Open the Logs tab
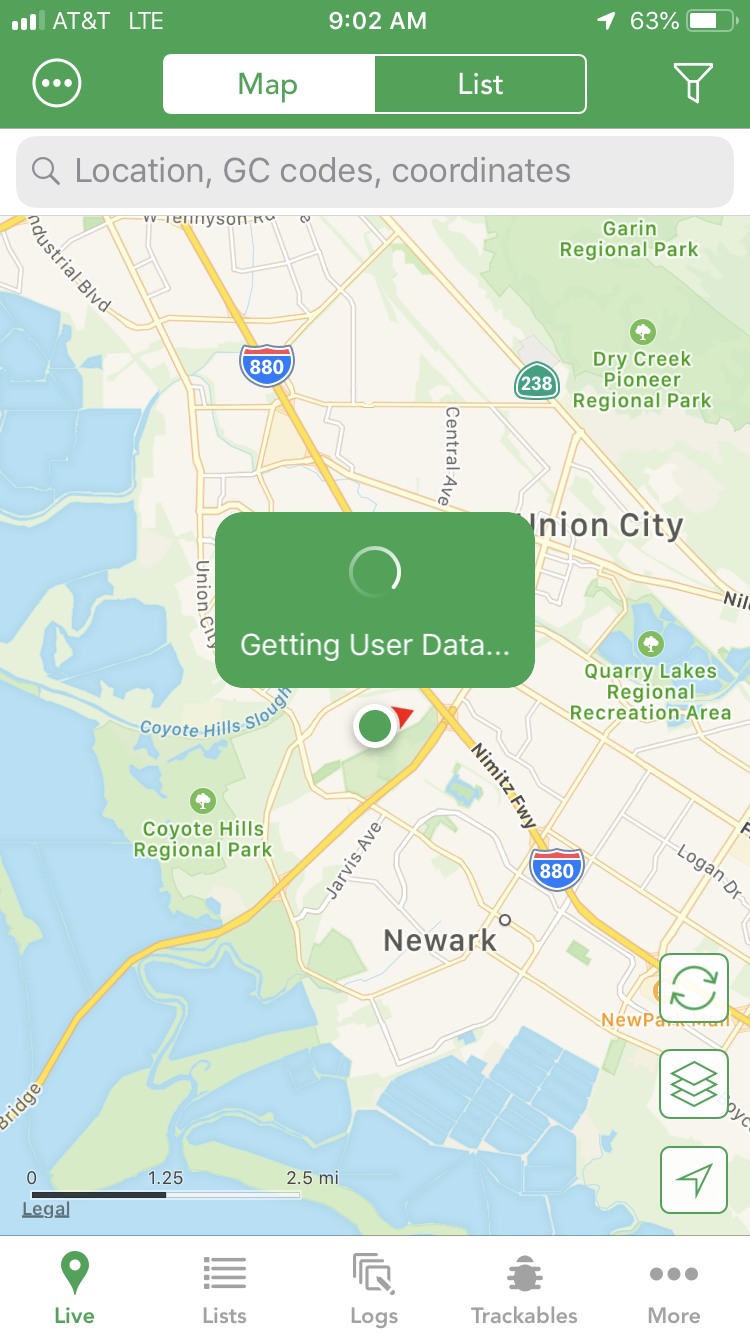750x1334 pixels. [x=374, y=1288]
